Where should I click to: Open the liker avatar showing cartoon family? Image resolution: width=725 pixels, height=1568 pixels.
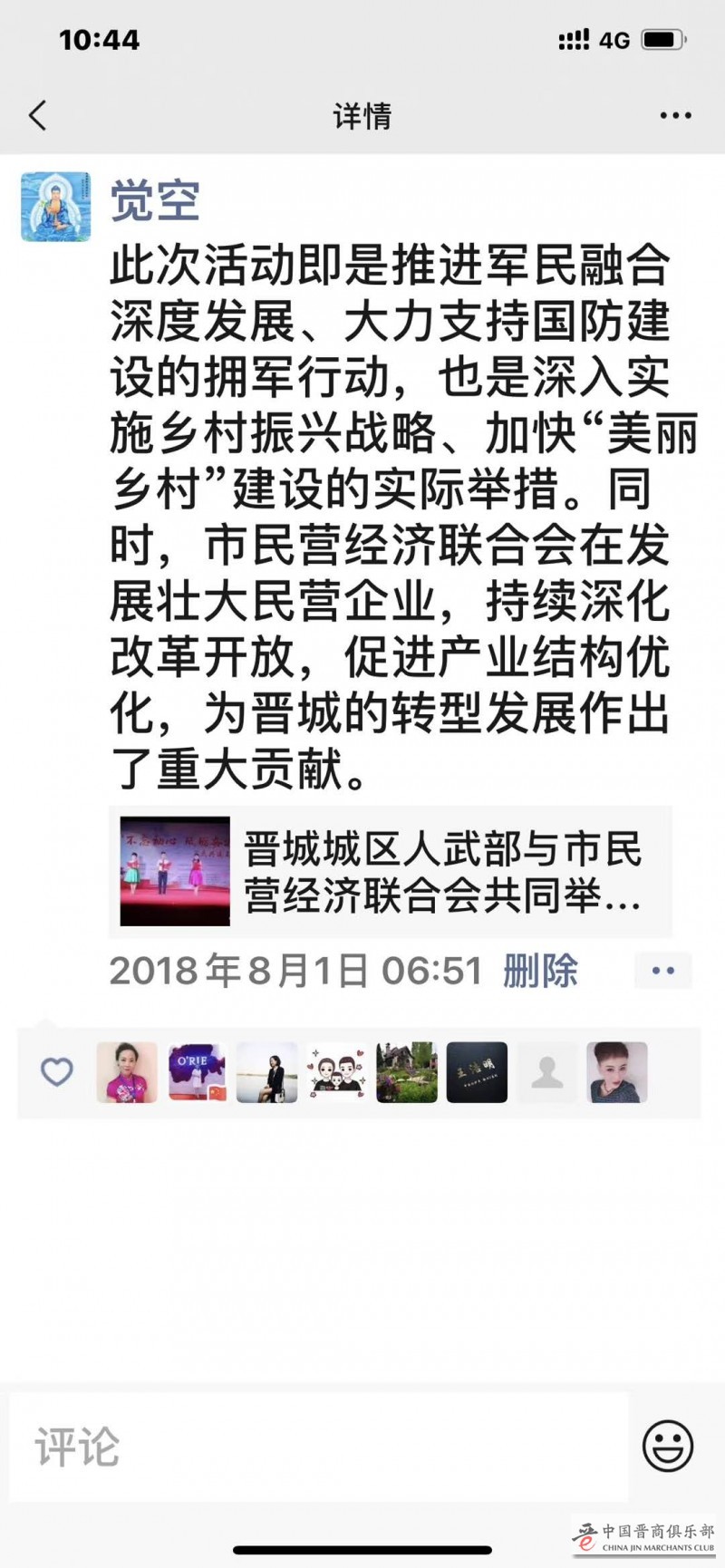click(337, 1072)
